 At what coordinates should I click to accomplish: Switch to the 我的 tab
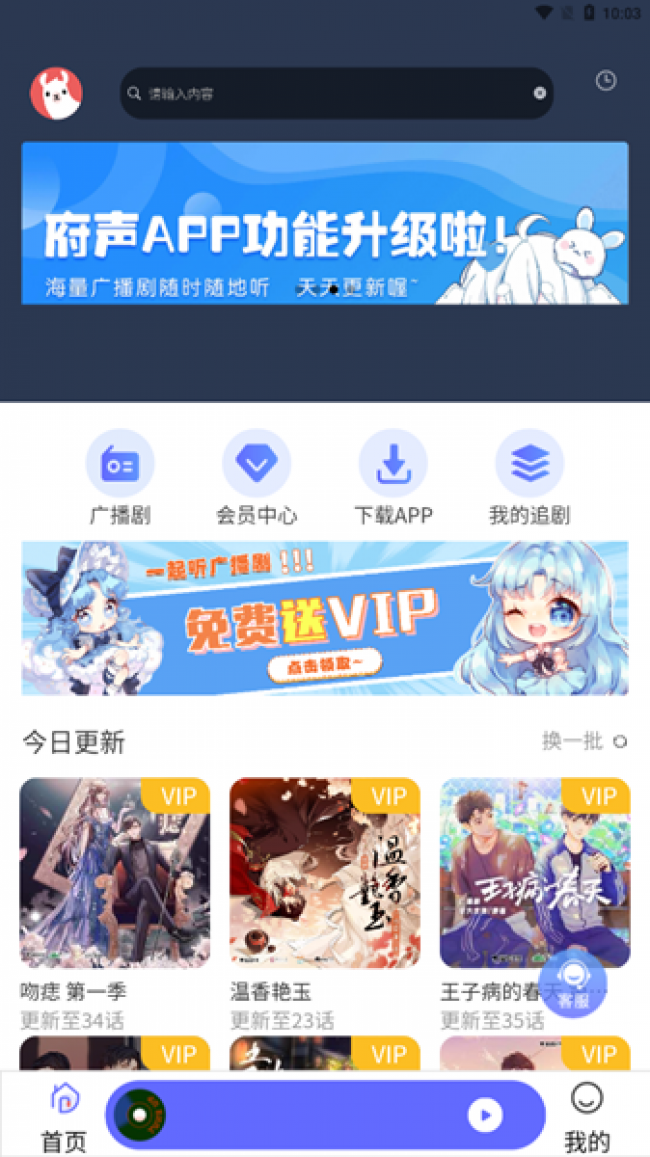pos(587,1117)
